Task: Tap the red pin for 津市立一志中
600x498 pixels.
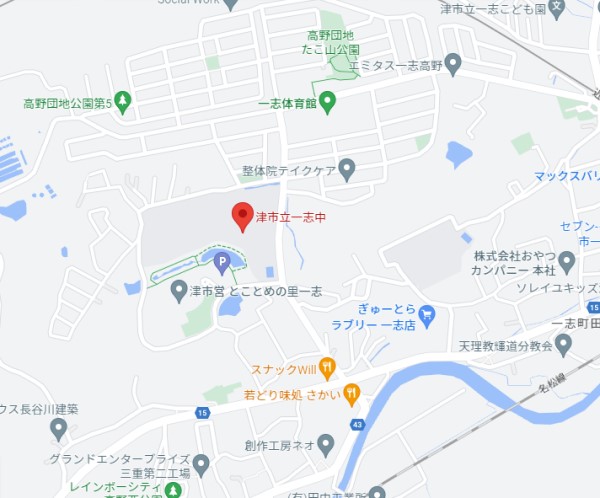Action: 242,215
